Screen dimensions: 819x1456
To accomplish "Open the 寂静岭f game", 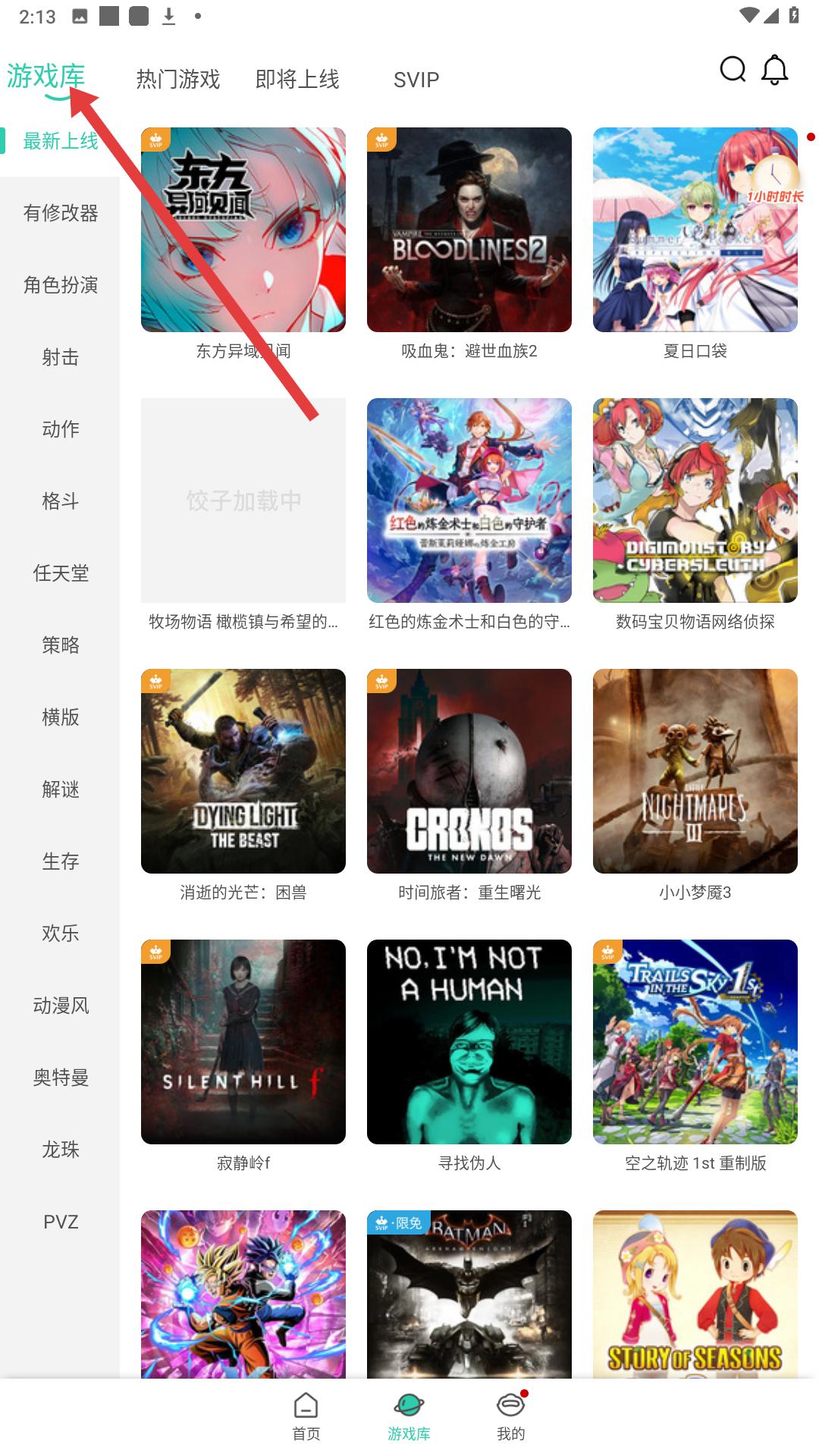I will [x=243, y=1042].
